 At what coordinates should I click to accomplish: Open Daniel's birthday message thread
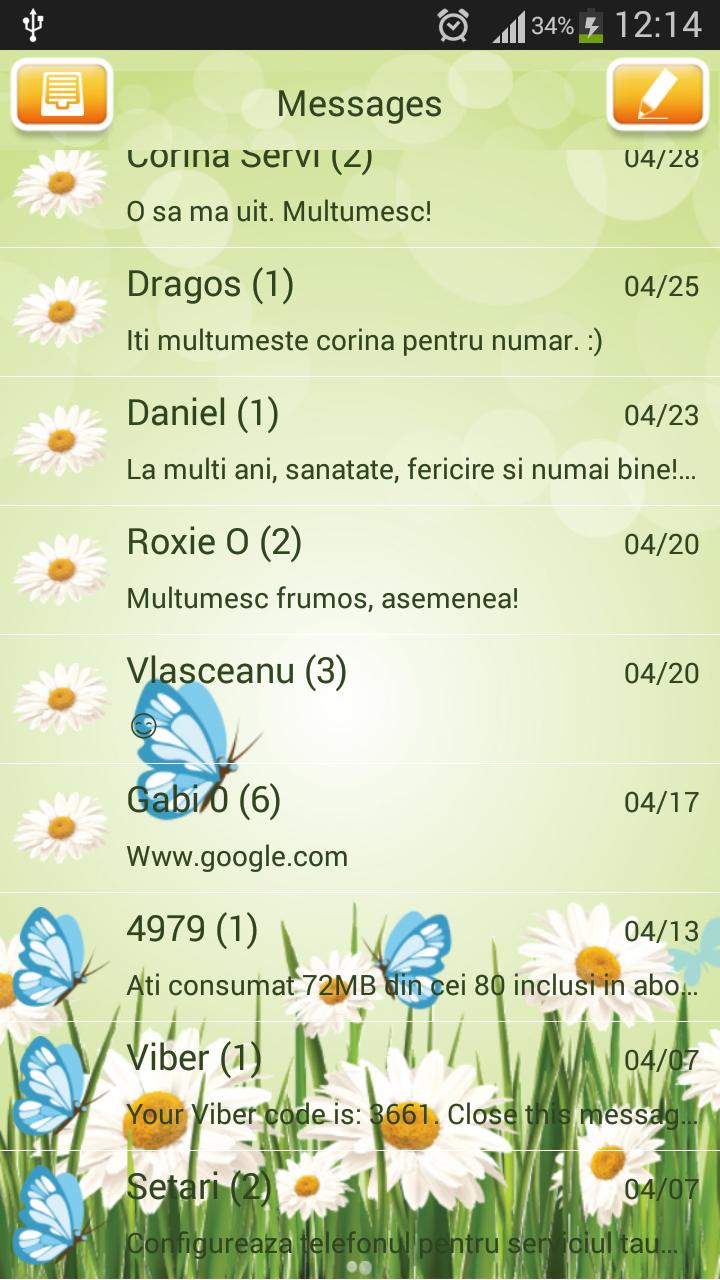360,440
